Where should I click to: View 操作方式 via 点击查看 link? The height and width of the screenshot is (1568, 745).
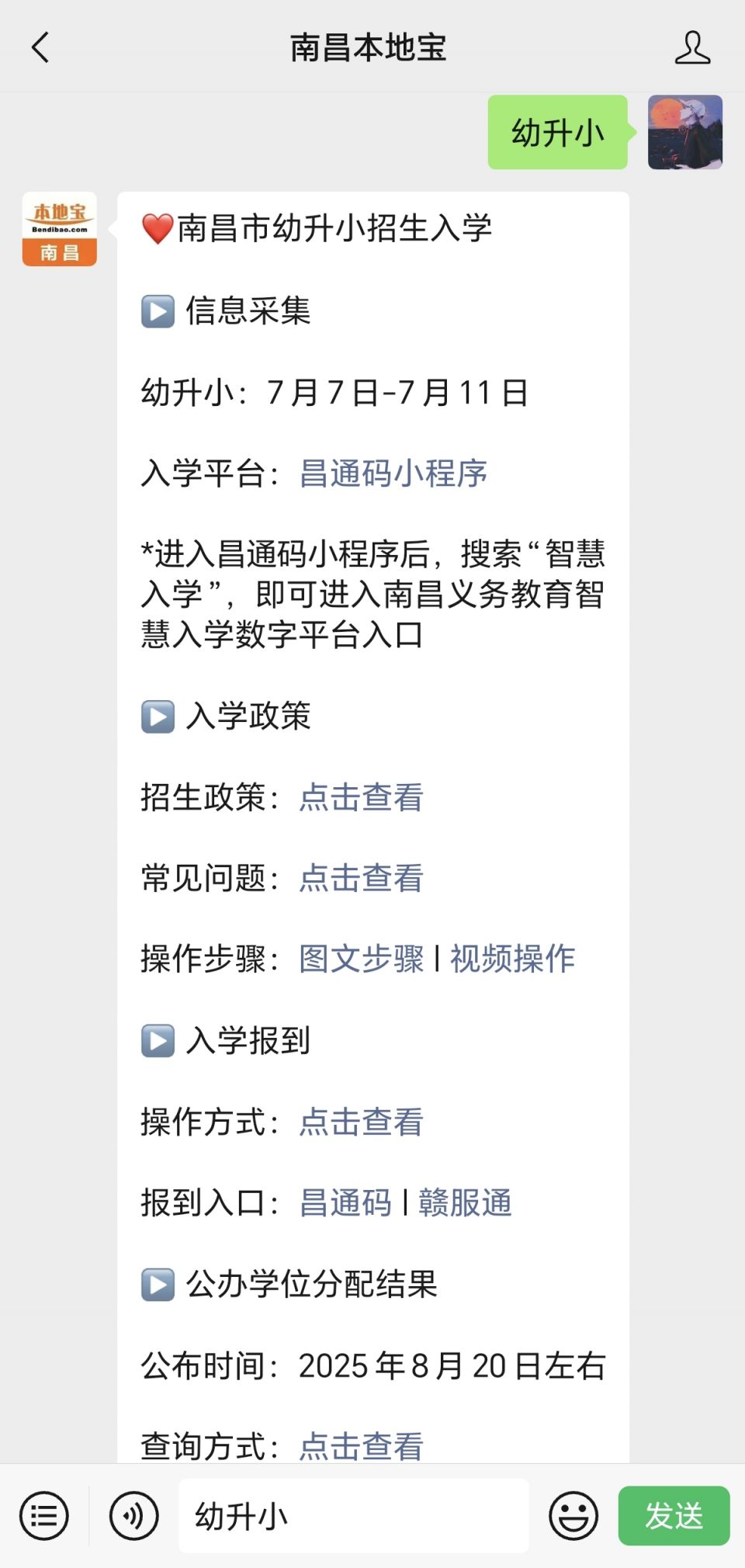[362, 1122]
